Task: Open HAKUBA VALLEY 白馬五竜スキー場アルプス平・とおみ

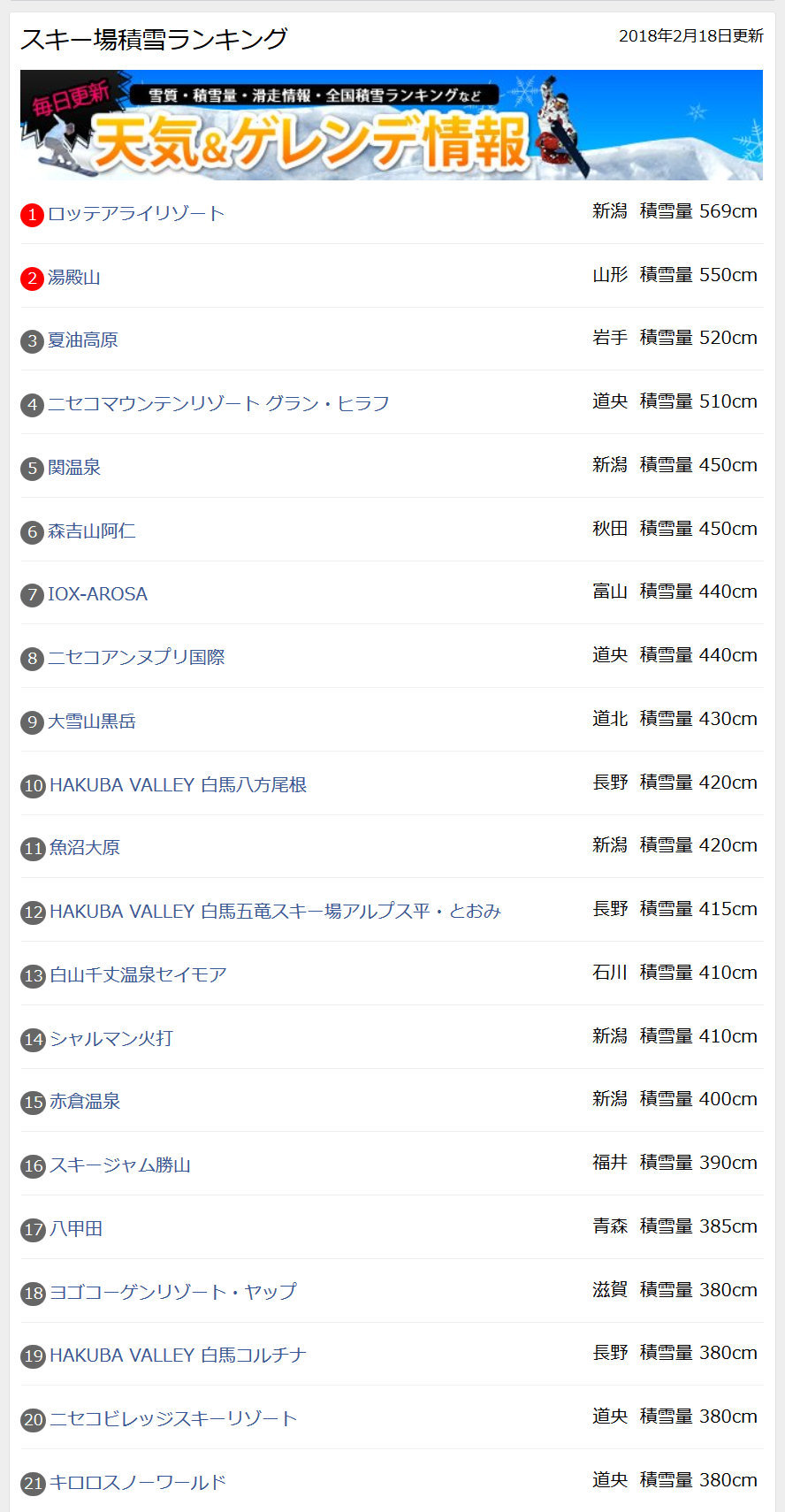Action: [x=275, y=911]
